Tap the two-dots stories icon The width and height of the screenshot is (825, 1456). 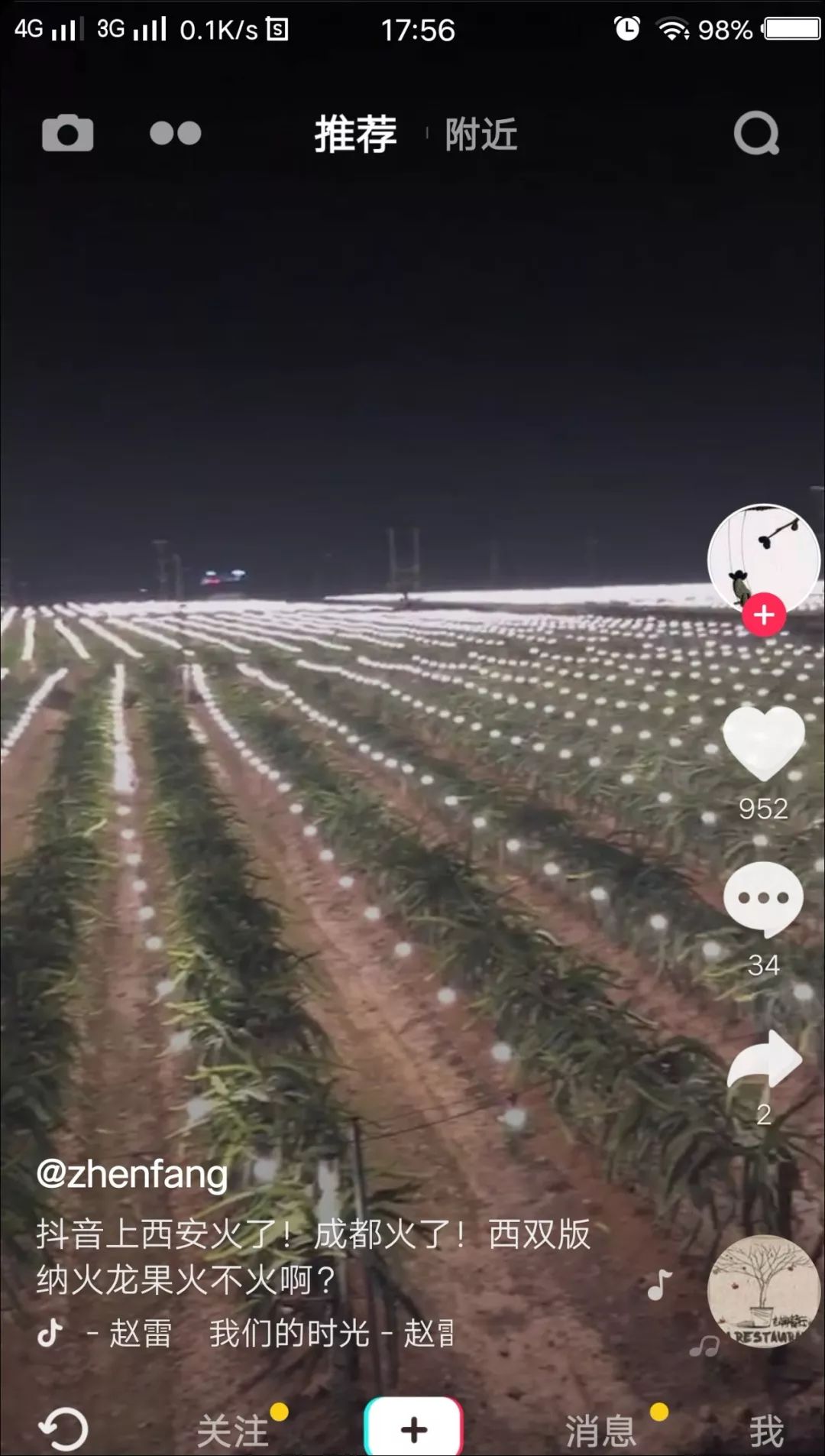coord(175,134)
